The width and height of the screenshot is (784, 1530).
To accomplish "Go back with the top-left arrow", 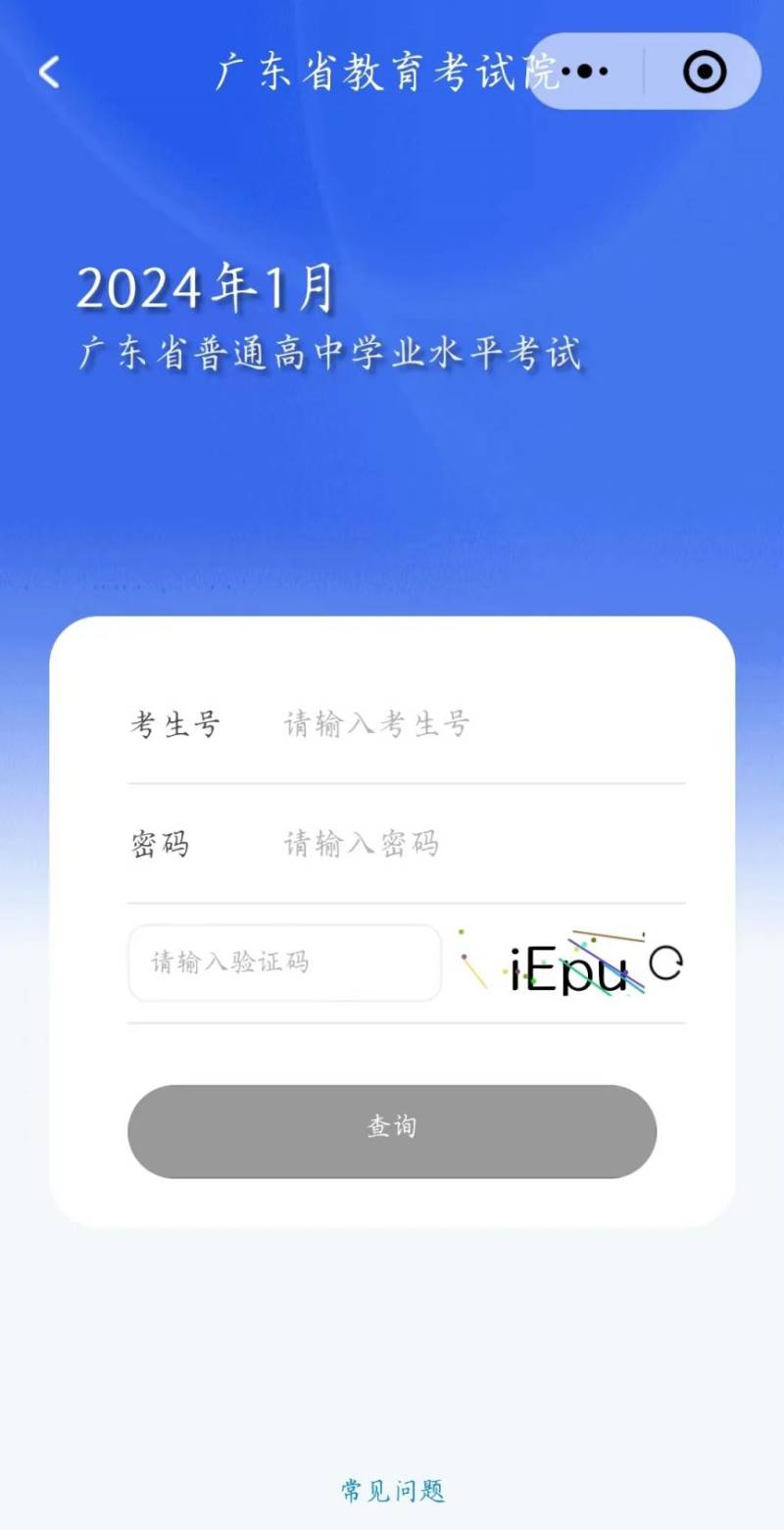I will click(49, 72).
